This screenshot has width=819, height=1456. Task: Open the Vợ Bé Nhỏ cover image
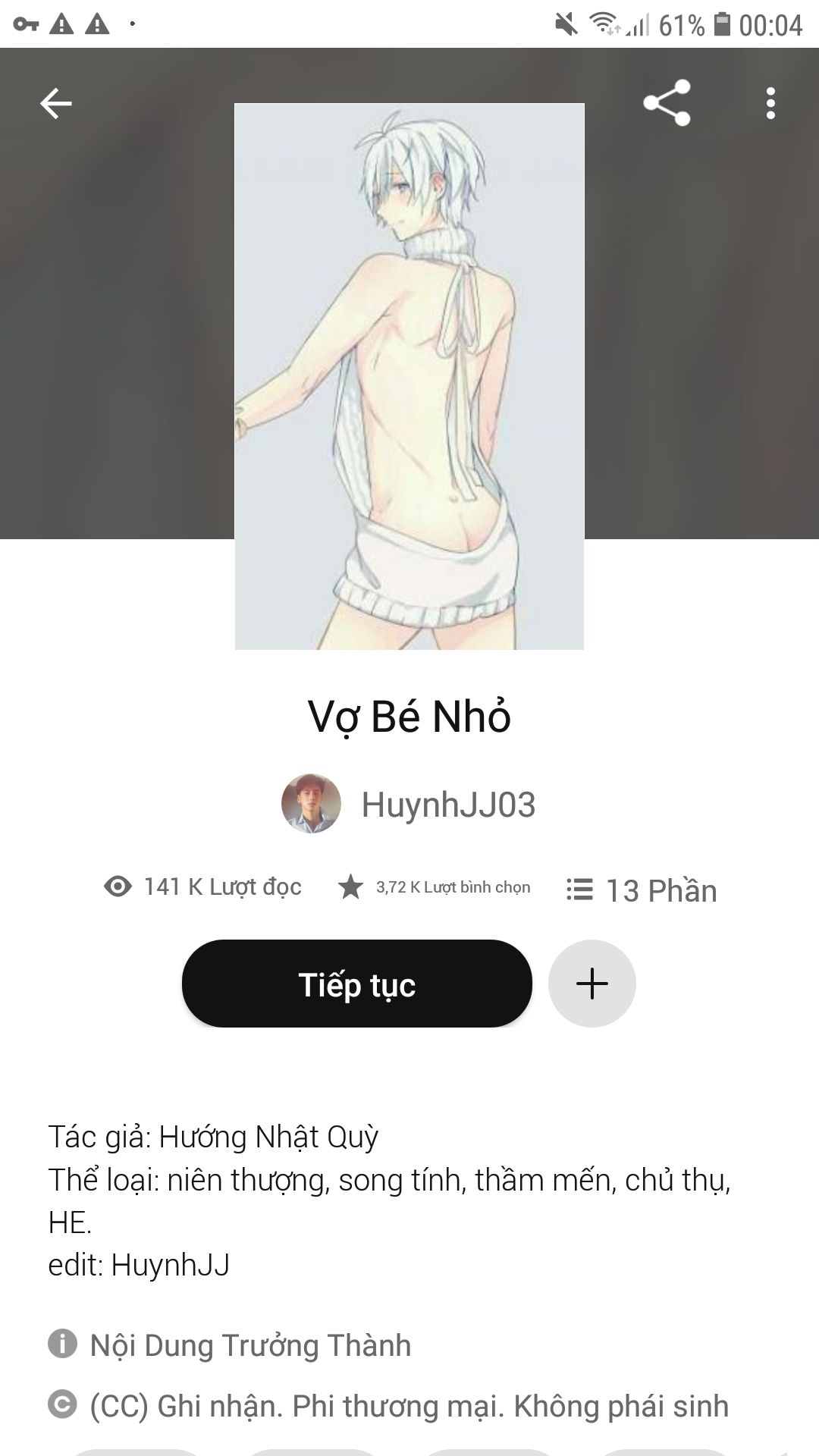click(x=409, y=376)
